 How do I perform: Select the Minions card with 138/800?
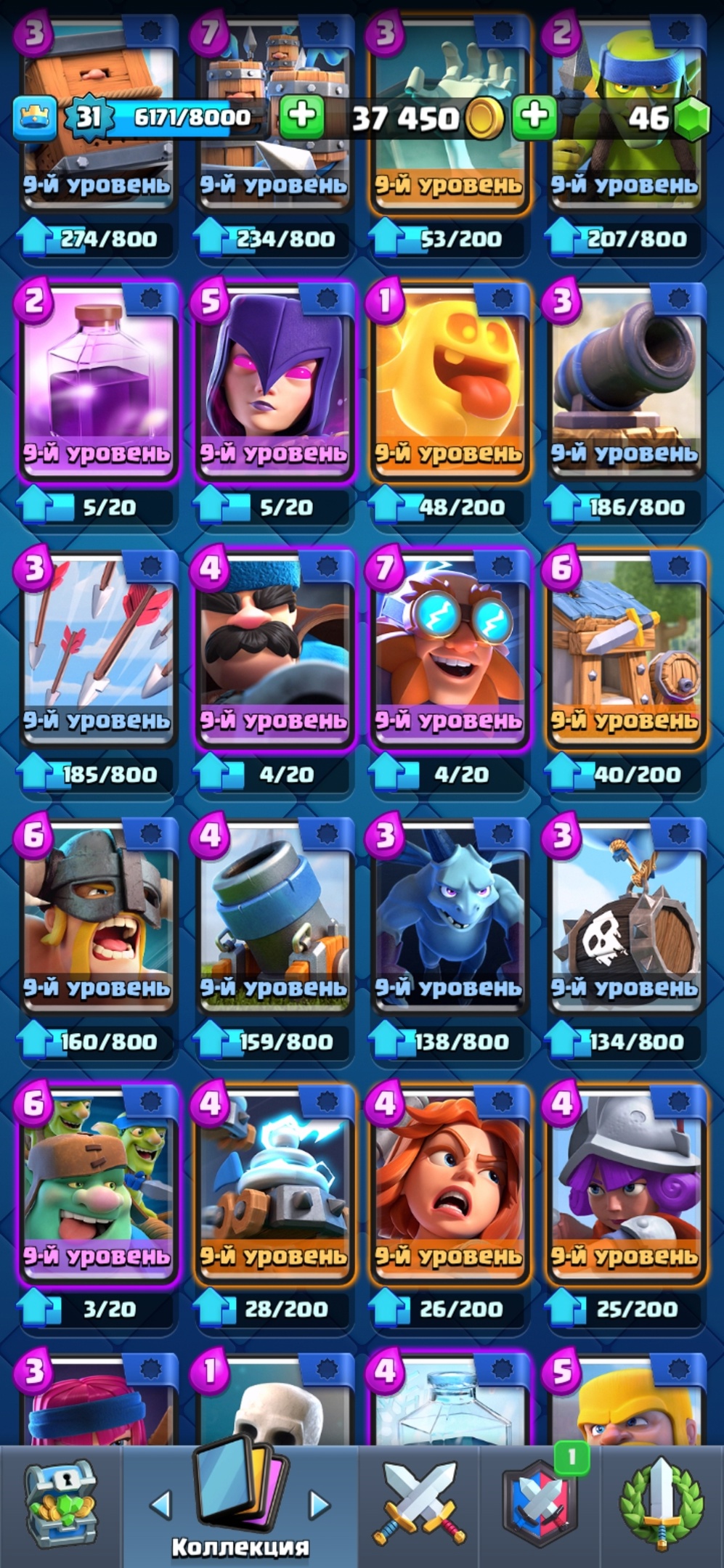tap(450, 917)
